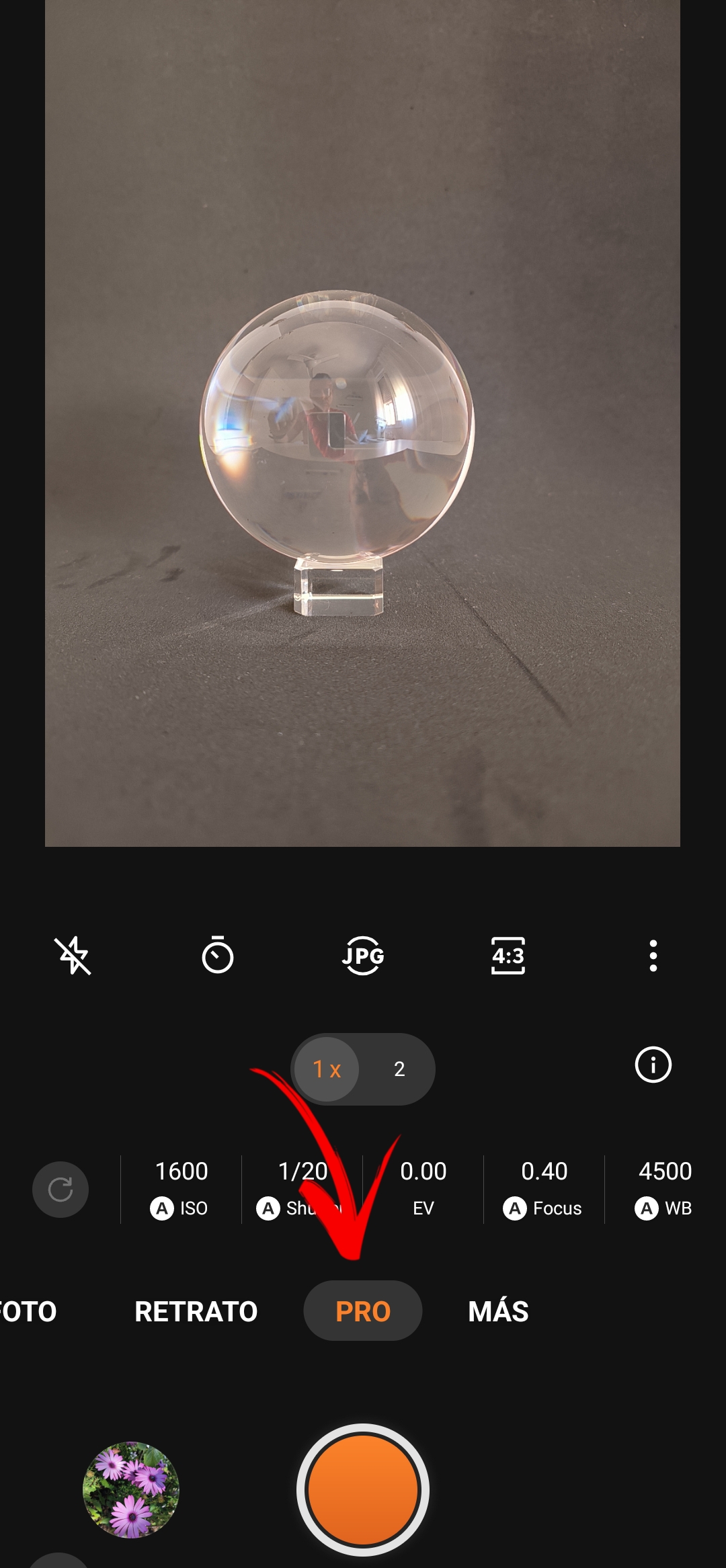Open the last photo in gallery
Viewport: 726px width, 1568px height.
pyautogui.click(x=131, y=1490)
